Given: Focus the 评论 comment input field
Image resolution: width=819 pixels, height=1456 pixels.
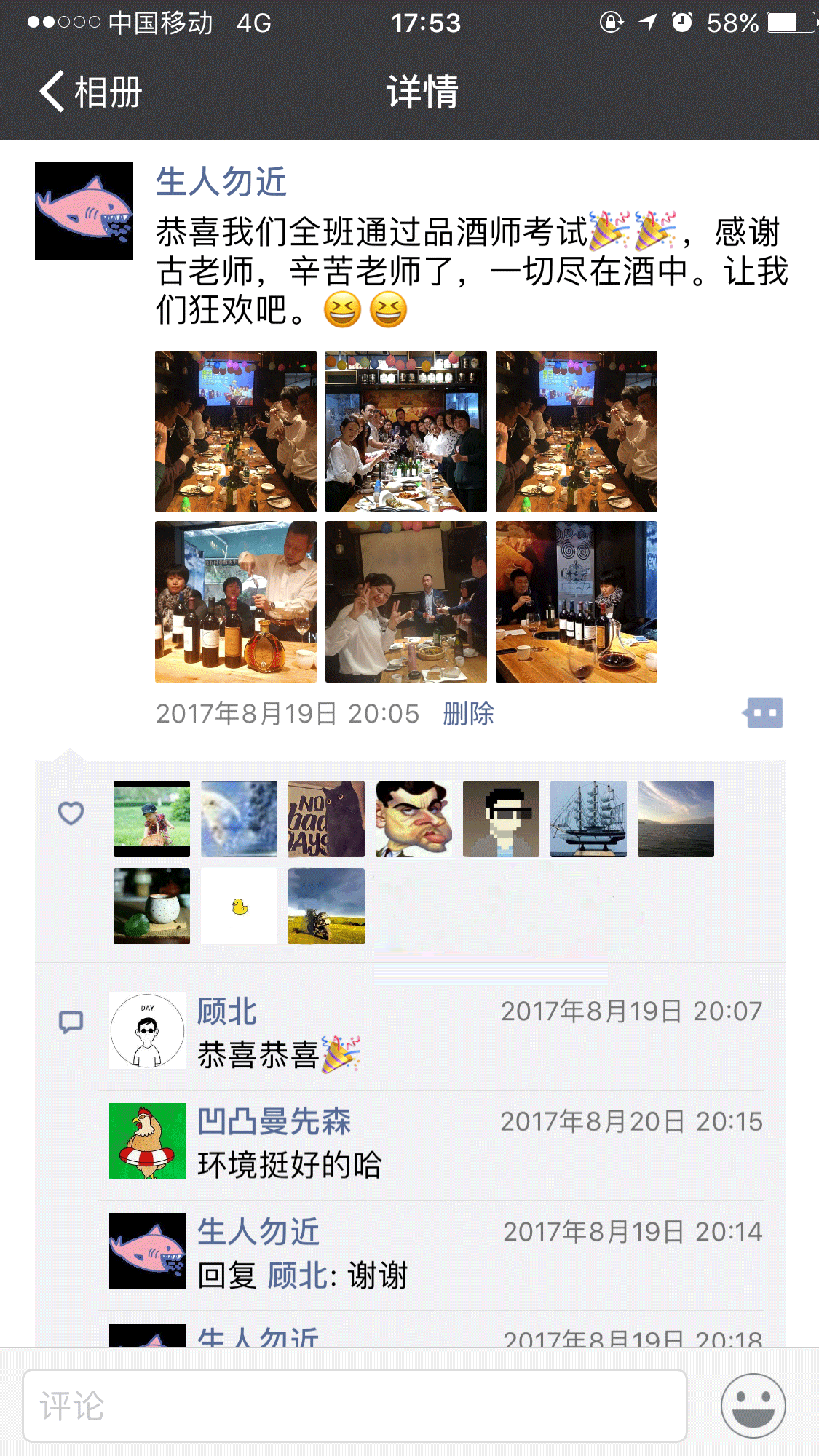Looking at the screenshot, I should coord(355,1405).
